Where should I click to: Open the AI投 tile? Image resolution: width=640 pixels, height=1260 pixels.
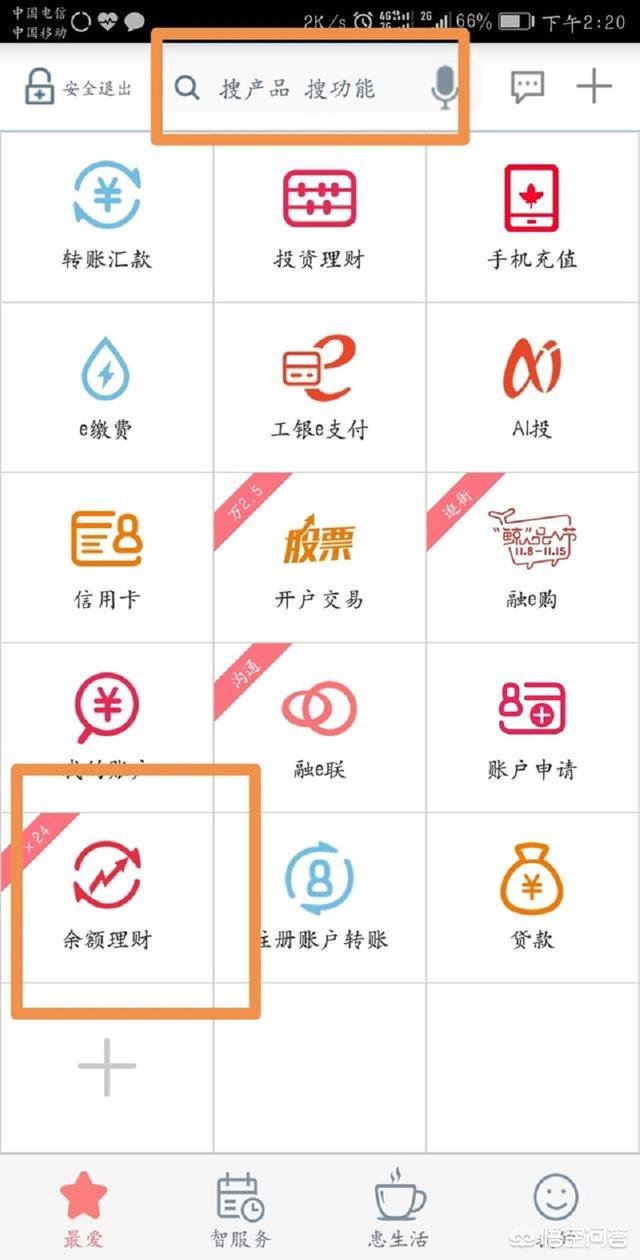coord(532,385)
